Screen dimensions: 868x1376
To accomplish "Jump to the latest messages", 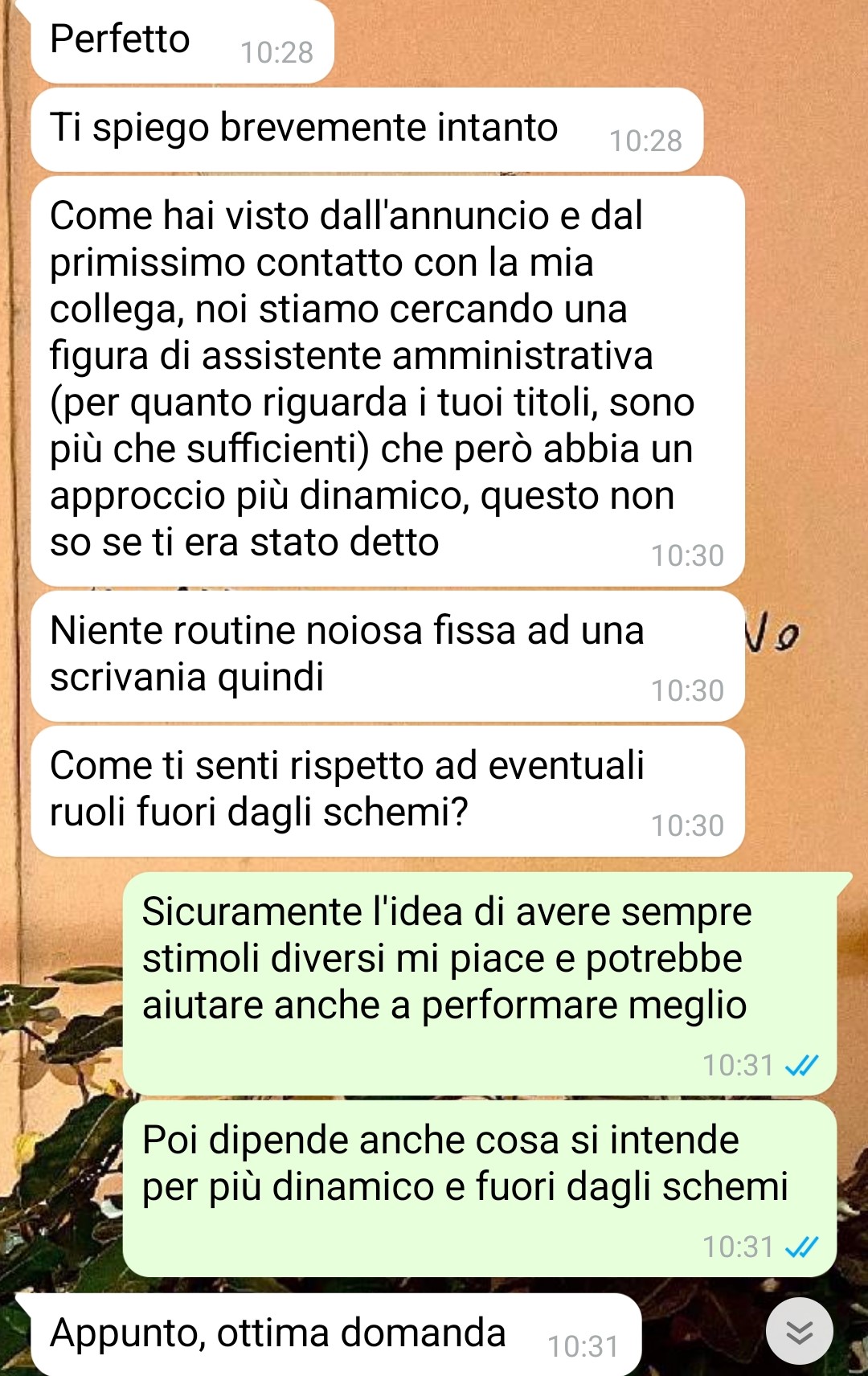I will tap(799, 1331).
